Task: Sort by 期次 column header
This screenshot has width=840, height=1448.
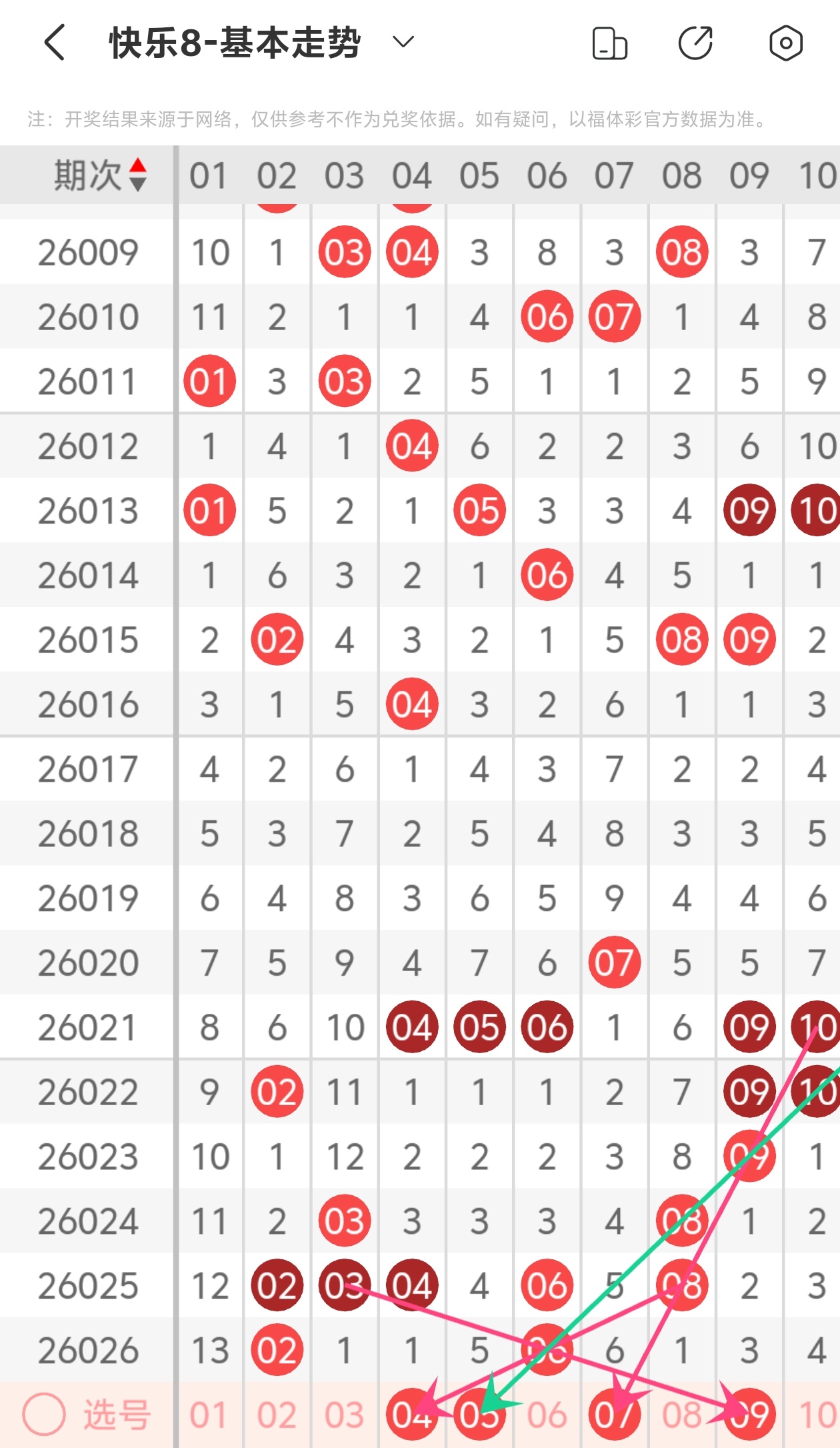Action: (x=100, y=175)
